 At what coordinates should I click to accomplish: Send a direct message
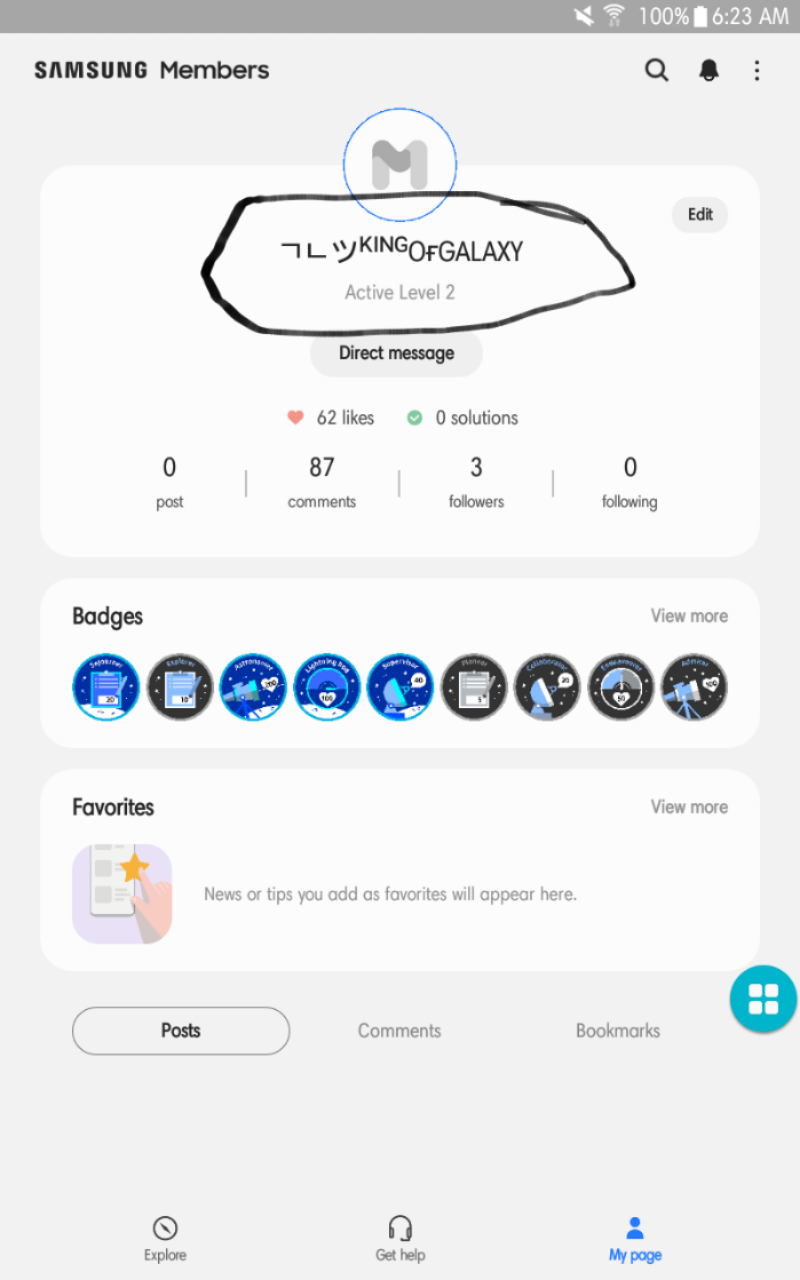click(396, 353)
